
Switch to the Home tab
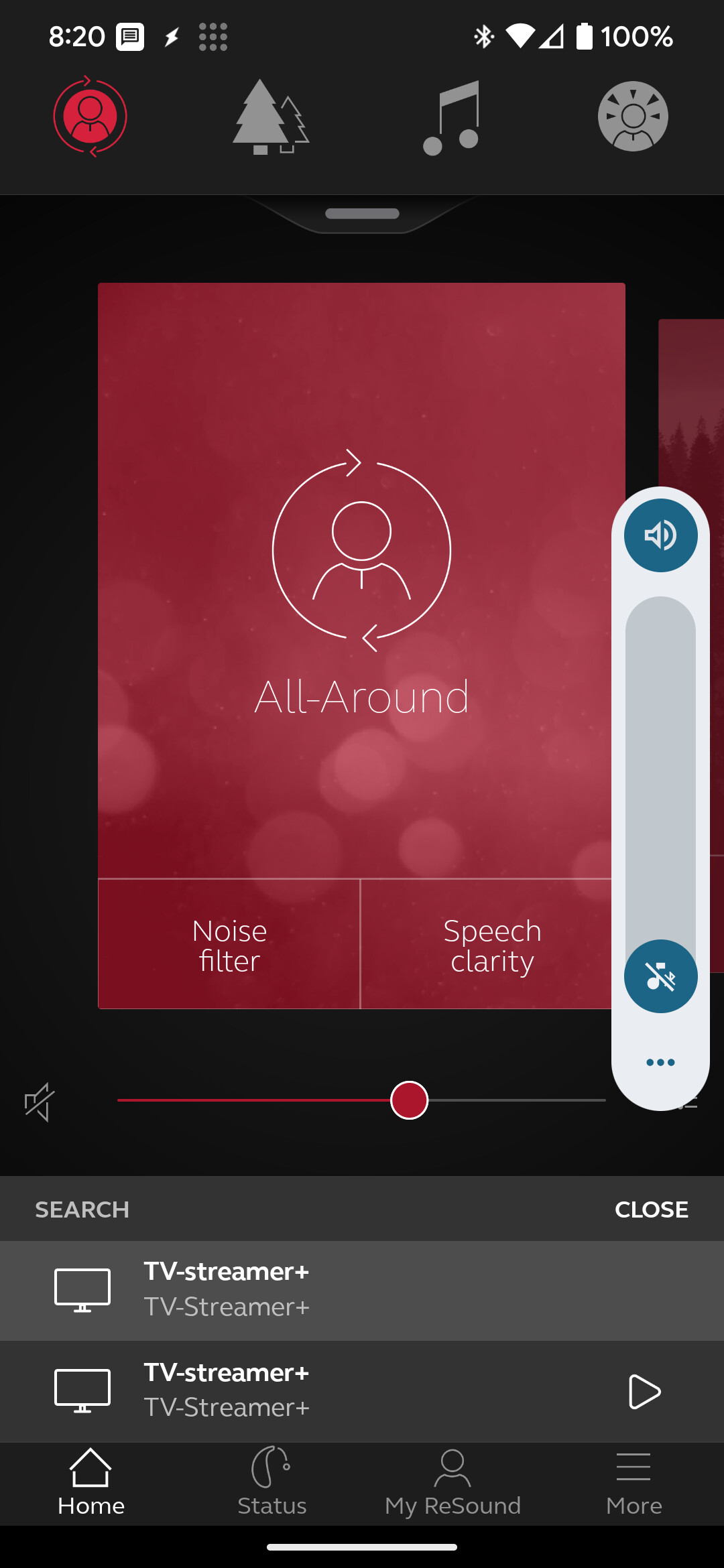[x=90, y=1482]
